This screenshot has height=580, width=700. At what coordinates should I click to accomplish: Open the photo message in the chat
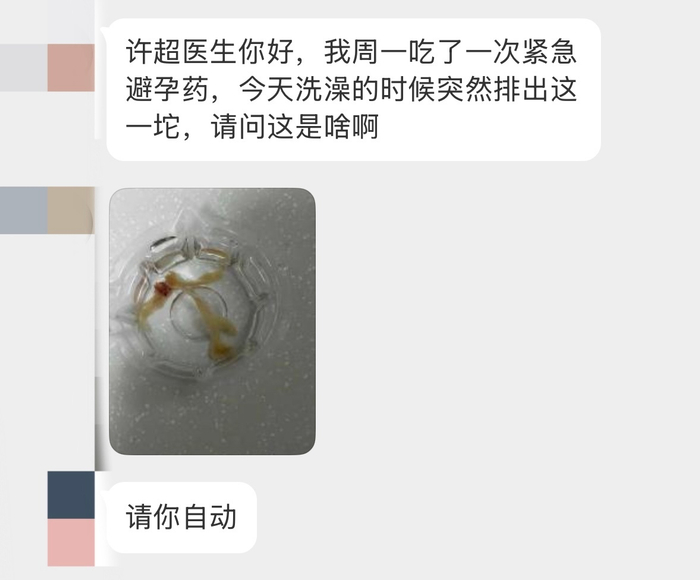[x=212, y=321]
